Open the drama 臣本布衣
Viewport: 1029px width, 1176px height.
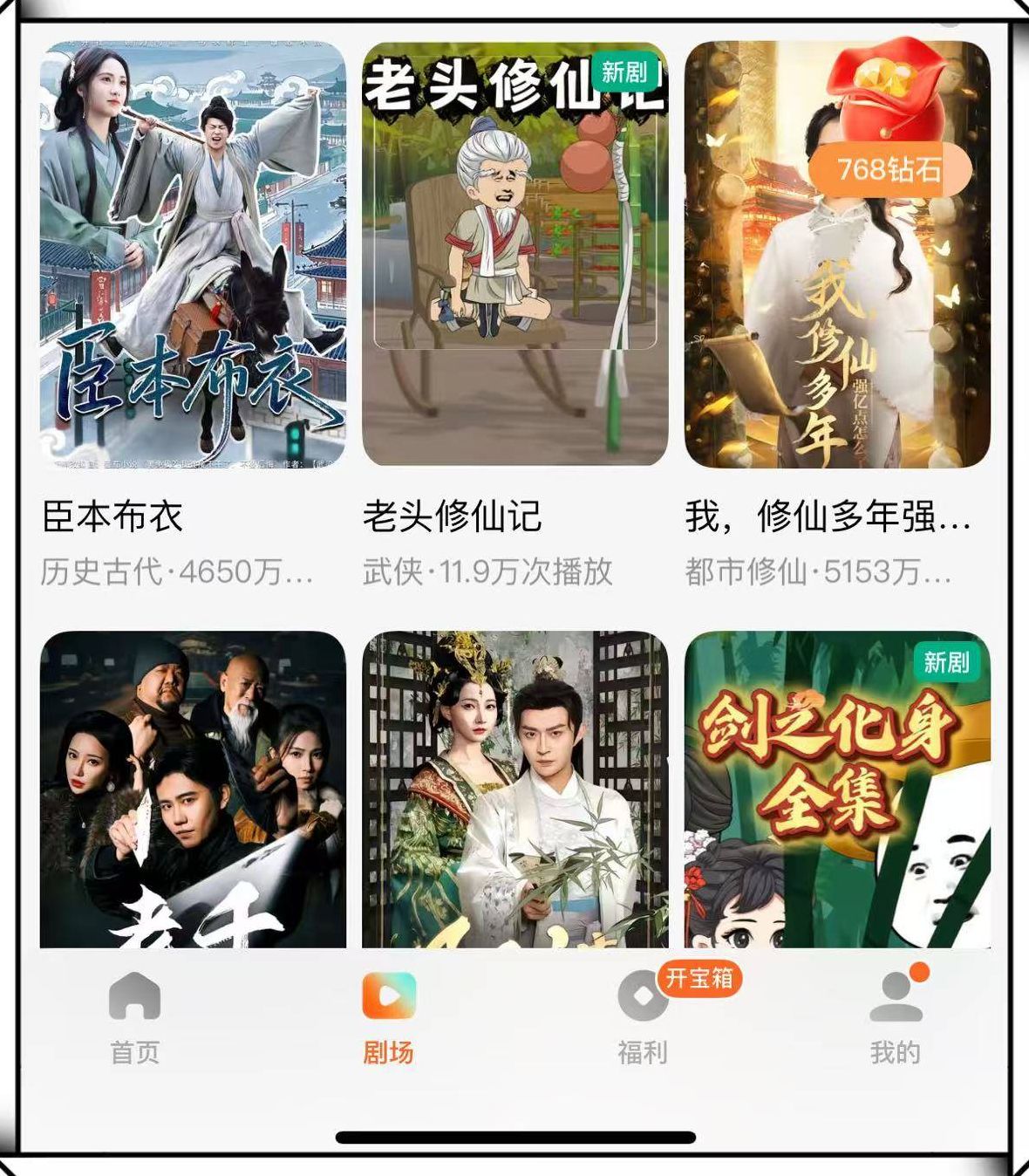point(193,253)
